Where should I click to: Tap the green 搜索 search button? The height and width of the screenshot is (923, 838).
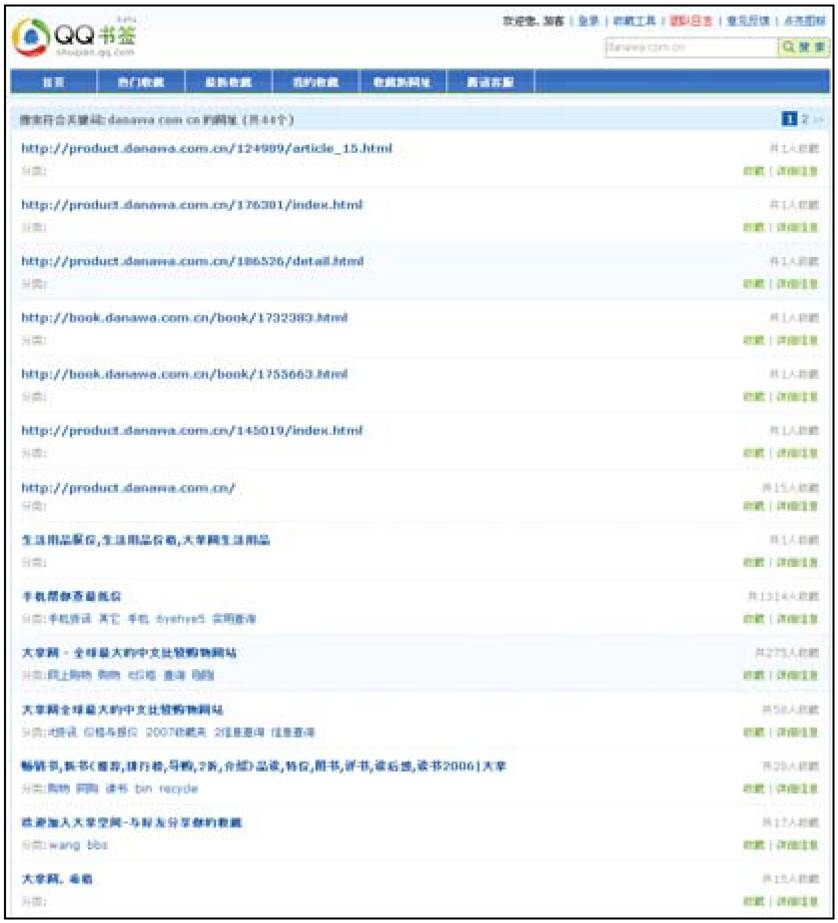click(805, 47)
